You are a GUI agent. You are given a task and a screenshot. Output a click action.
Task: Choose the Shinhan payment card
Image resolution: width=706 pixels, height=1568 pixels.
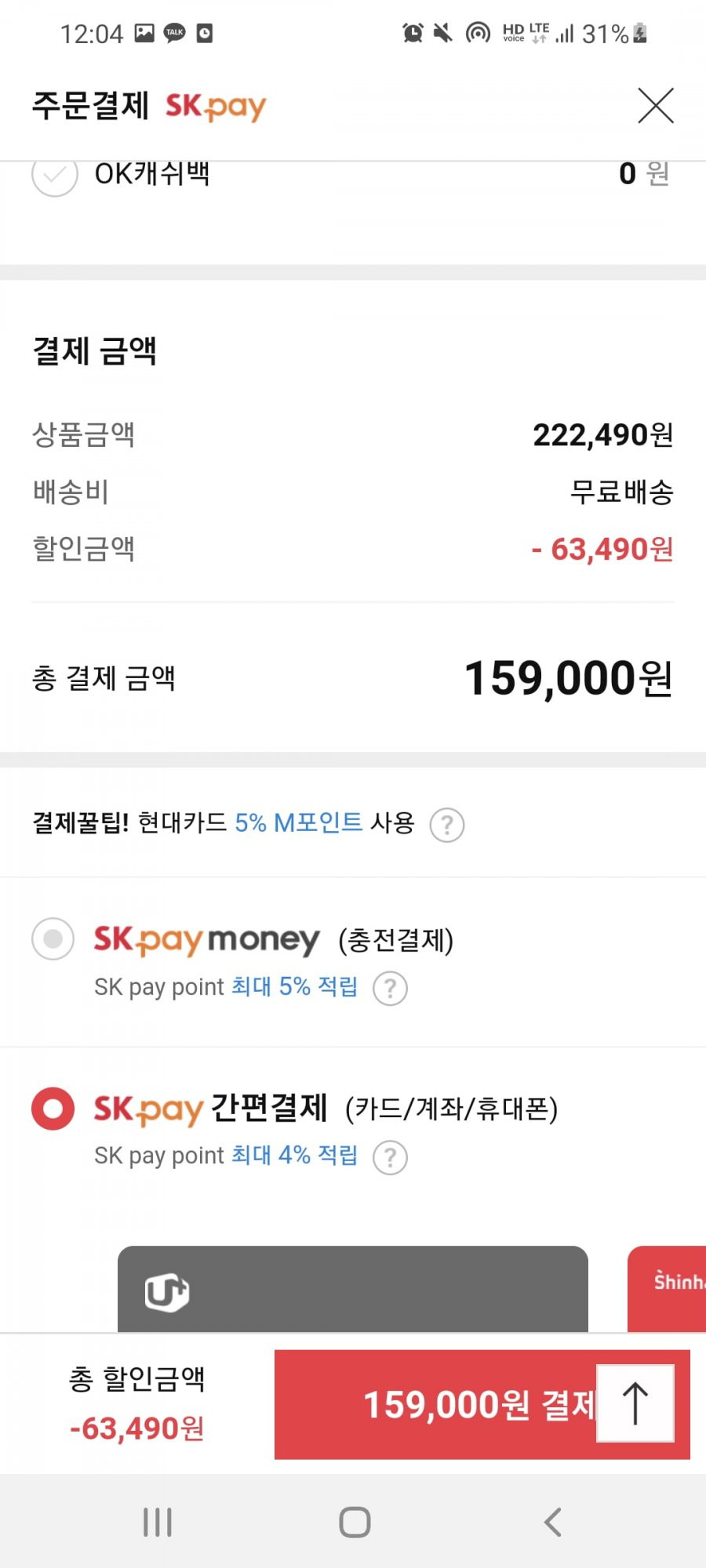pos(667,1289)
